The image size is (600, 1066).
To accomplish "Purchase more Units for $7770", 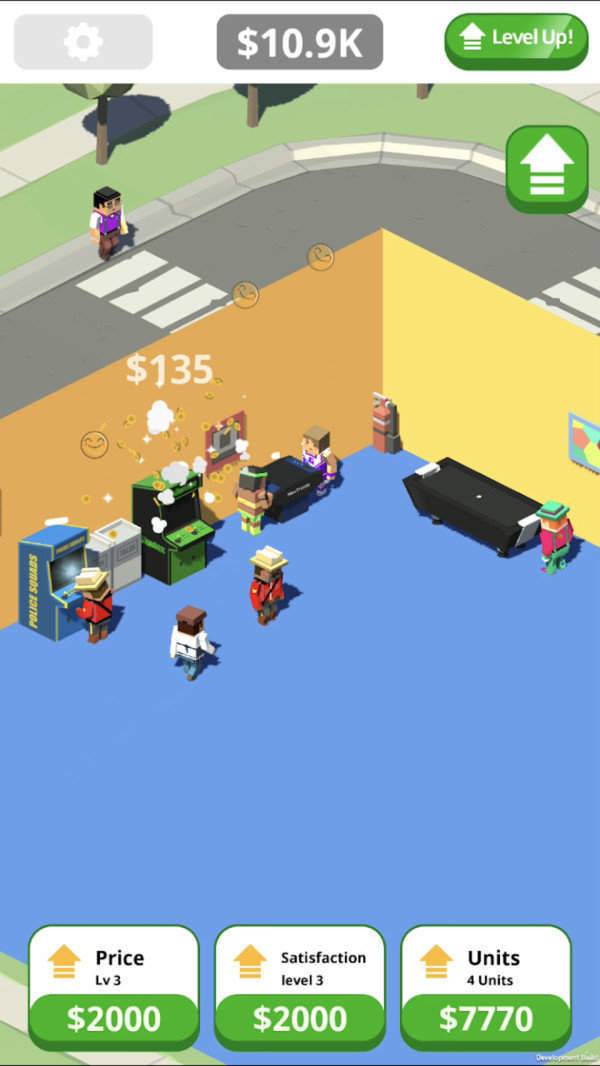I will (485, 1017).
